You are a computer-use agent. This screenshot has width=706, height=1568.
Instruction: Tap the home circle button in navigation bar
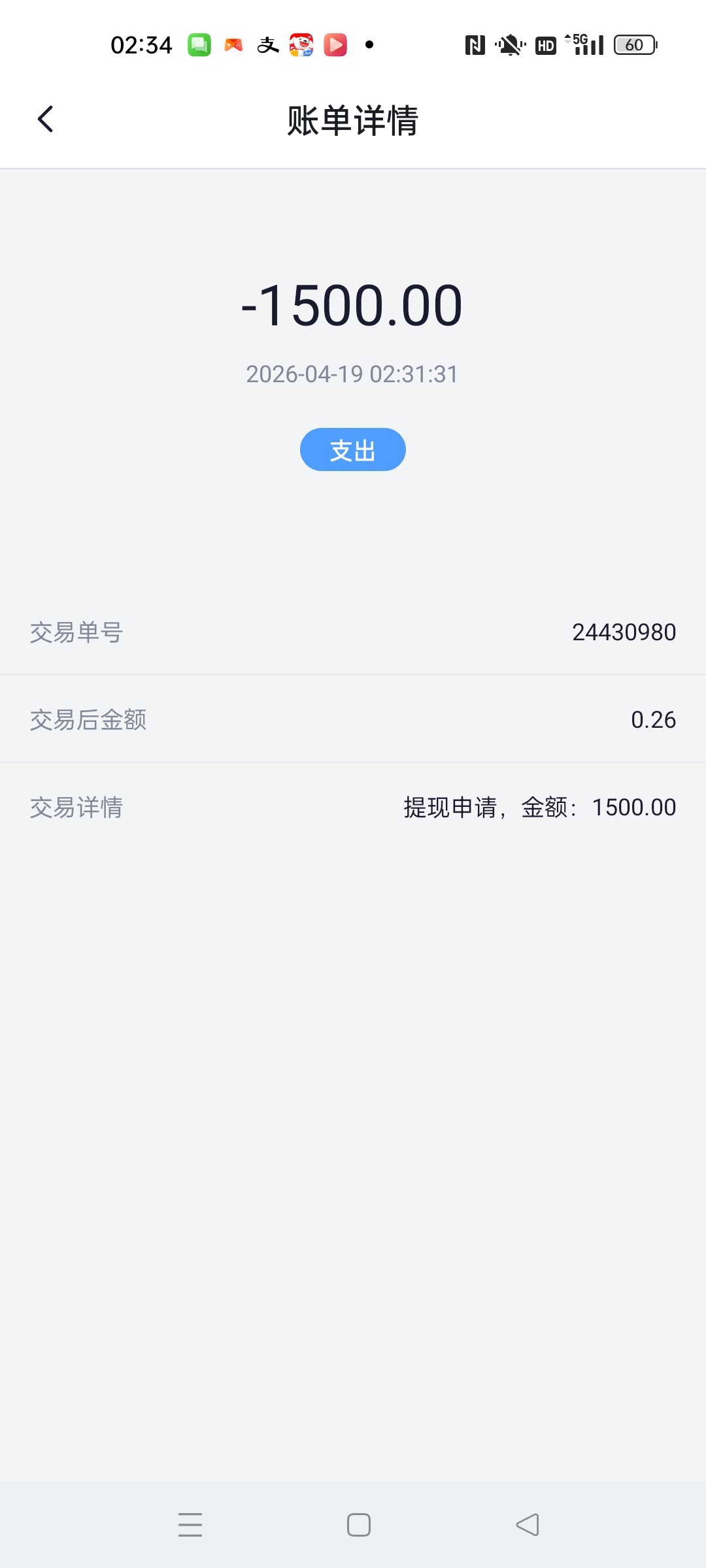click(358, 1525)
